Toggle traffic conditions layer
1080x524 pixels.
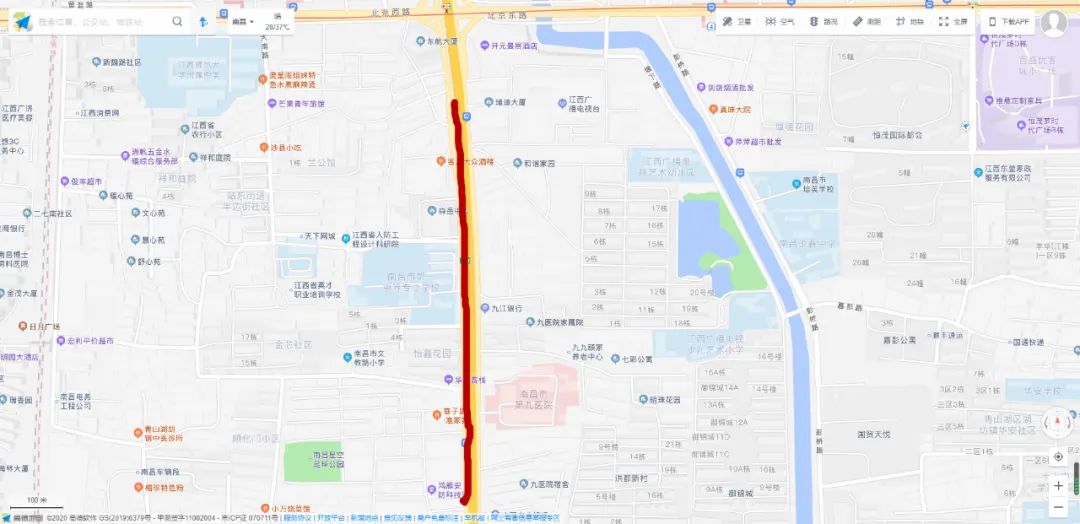click(x=823, y=21)
